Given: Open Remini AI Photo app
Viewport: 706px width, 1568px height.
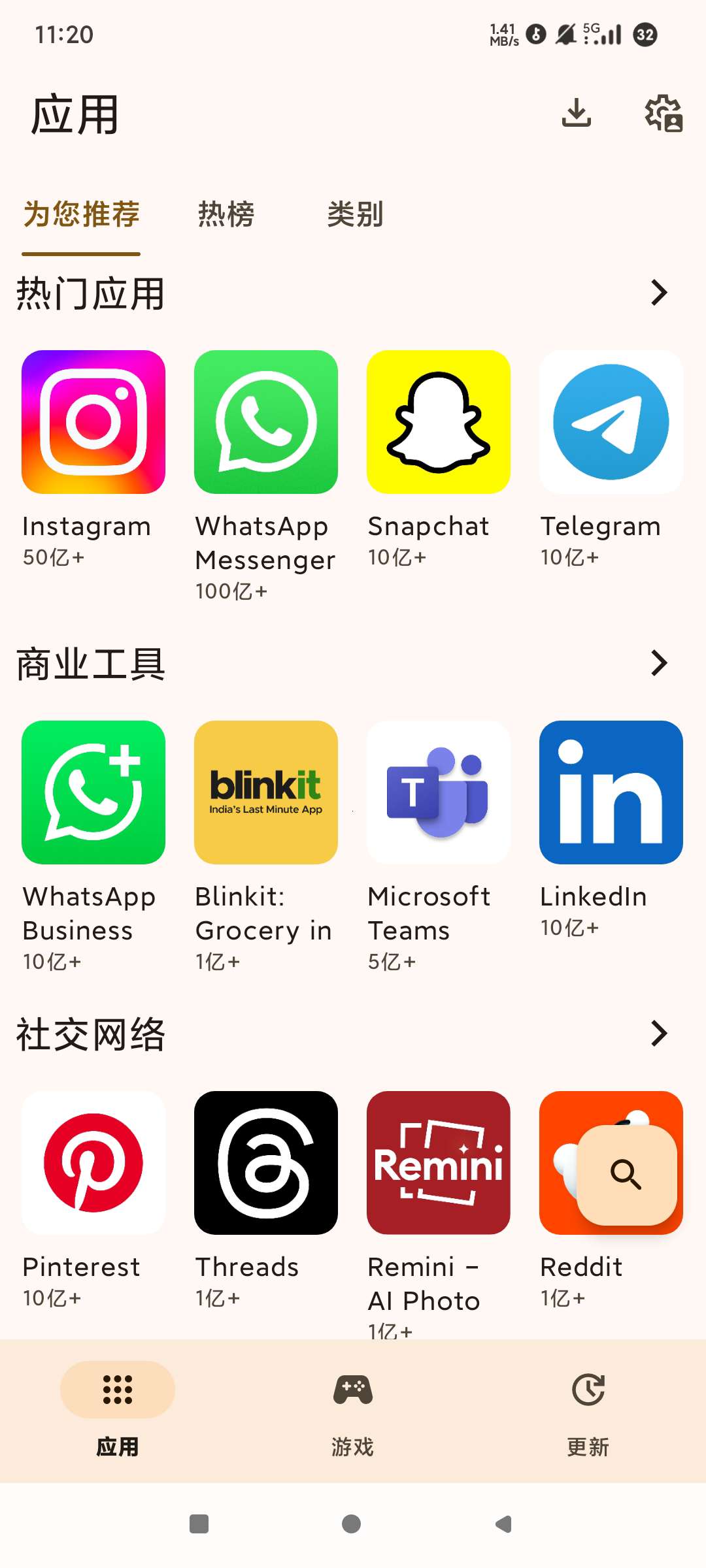Looking at the screenshot, I should (x=439, y=1163).
